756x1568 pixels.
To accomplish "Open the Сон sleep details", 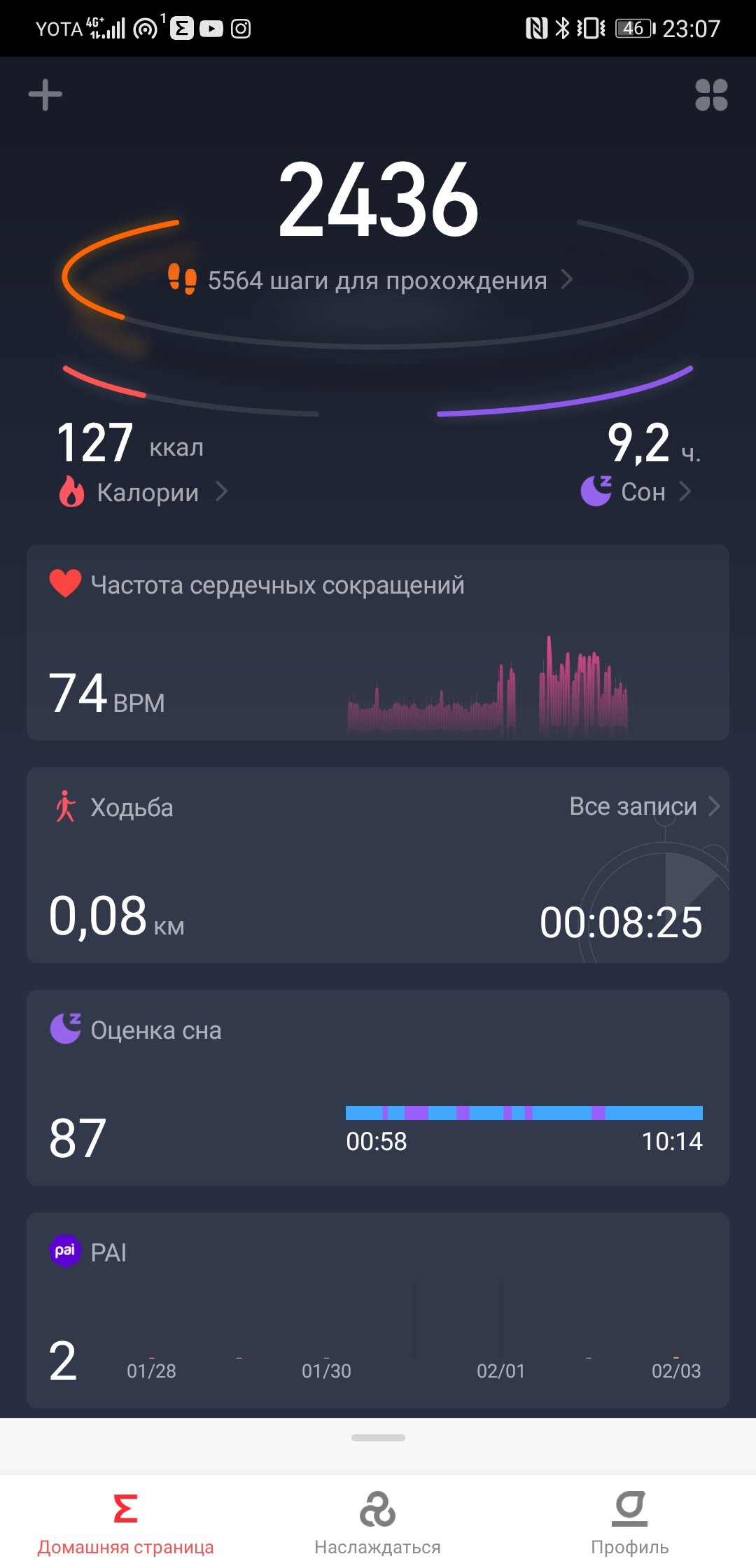I will 636,491.
